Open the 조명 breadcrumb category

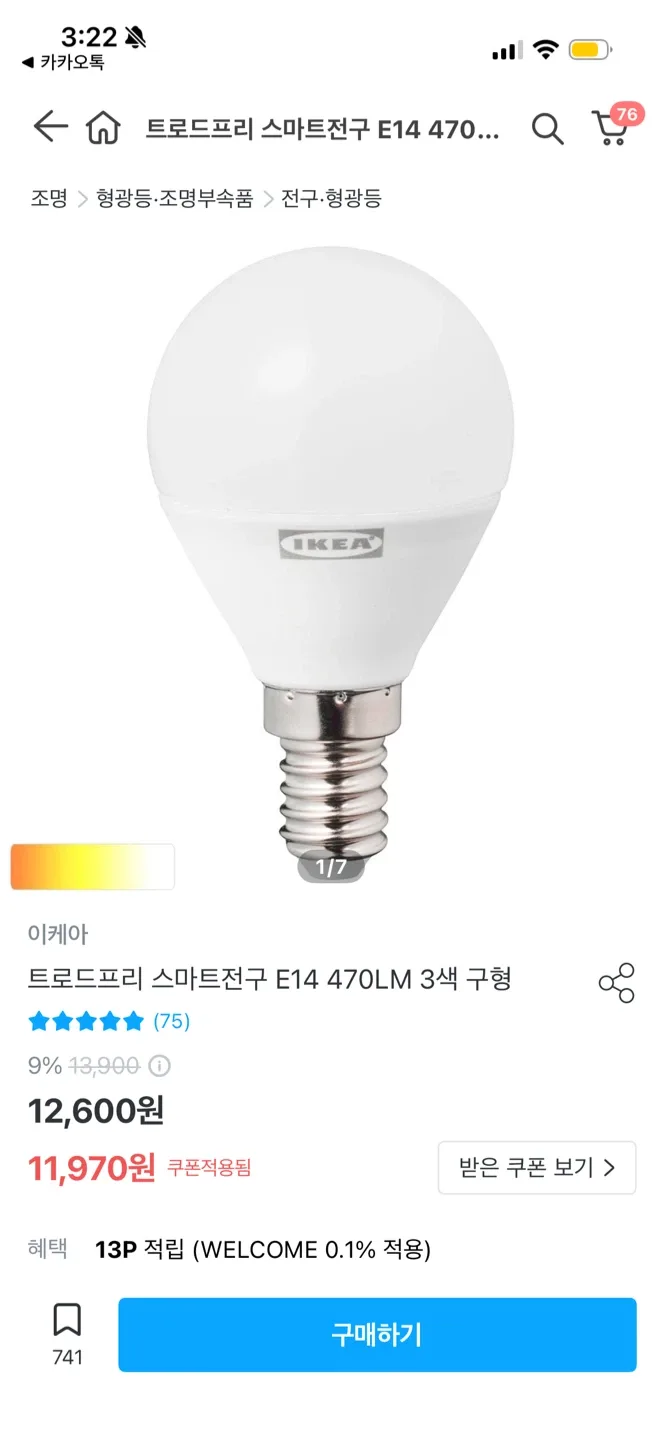coord(48,198)
